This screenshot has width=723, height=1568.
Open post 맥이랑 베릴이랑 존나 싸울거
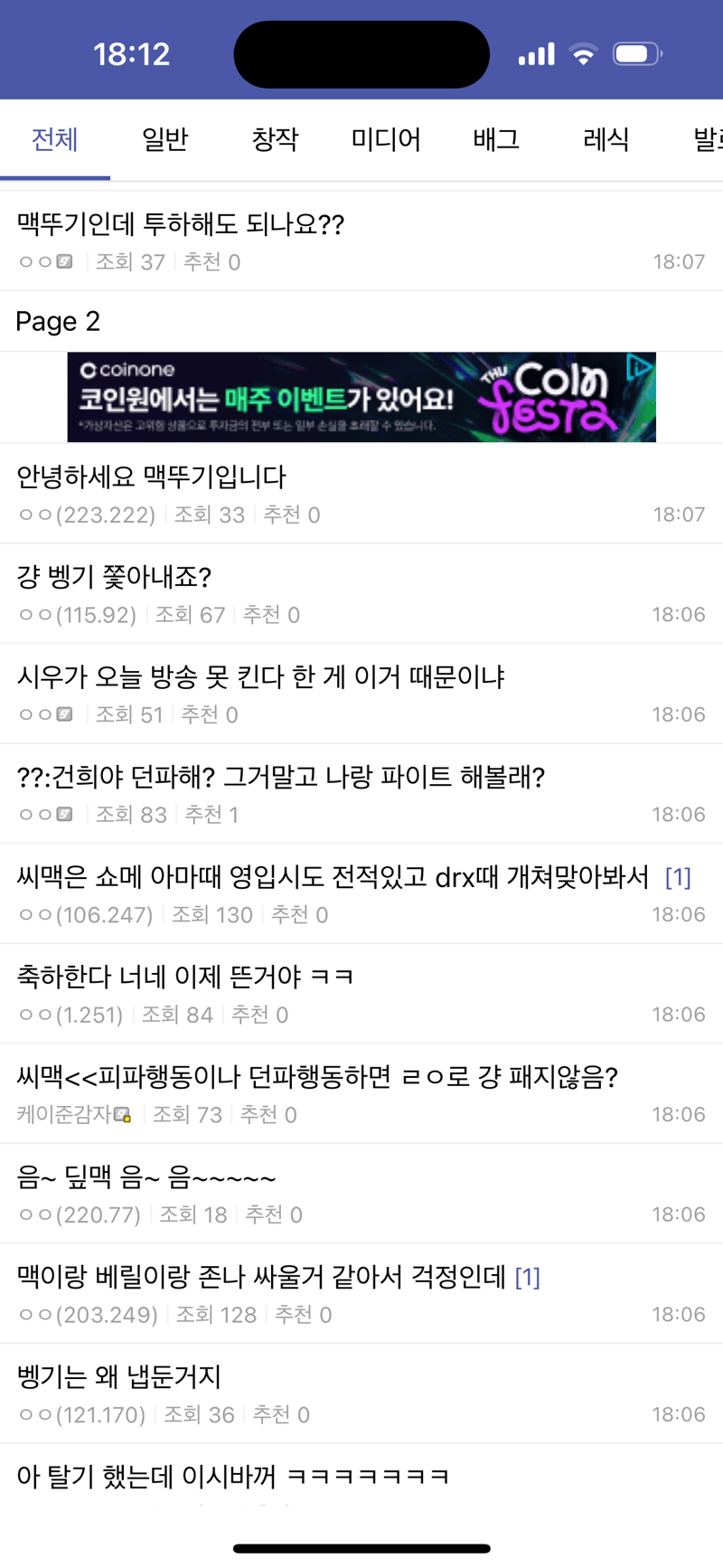click(260, 1277)
